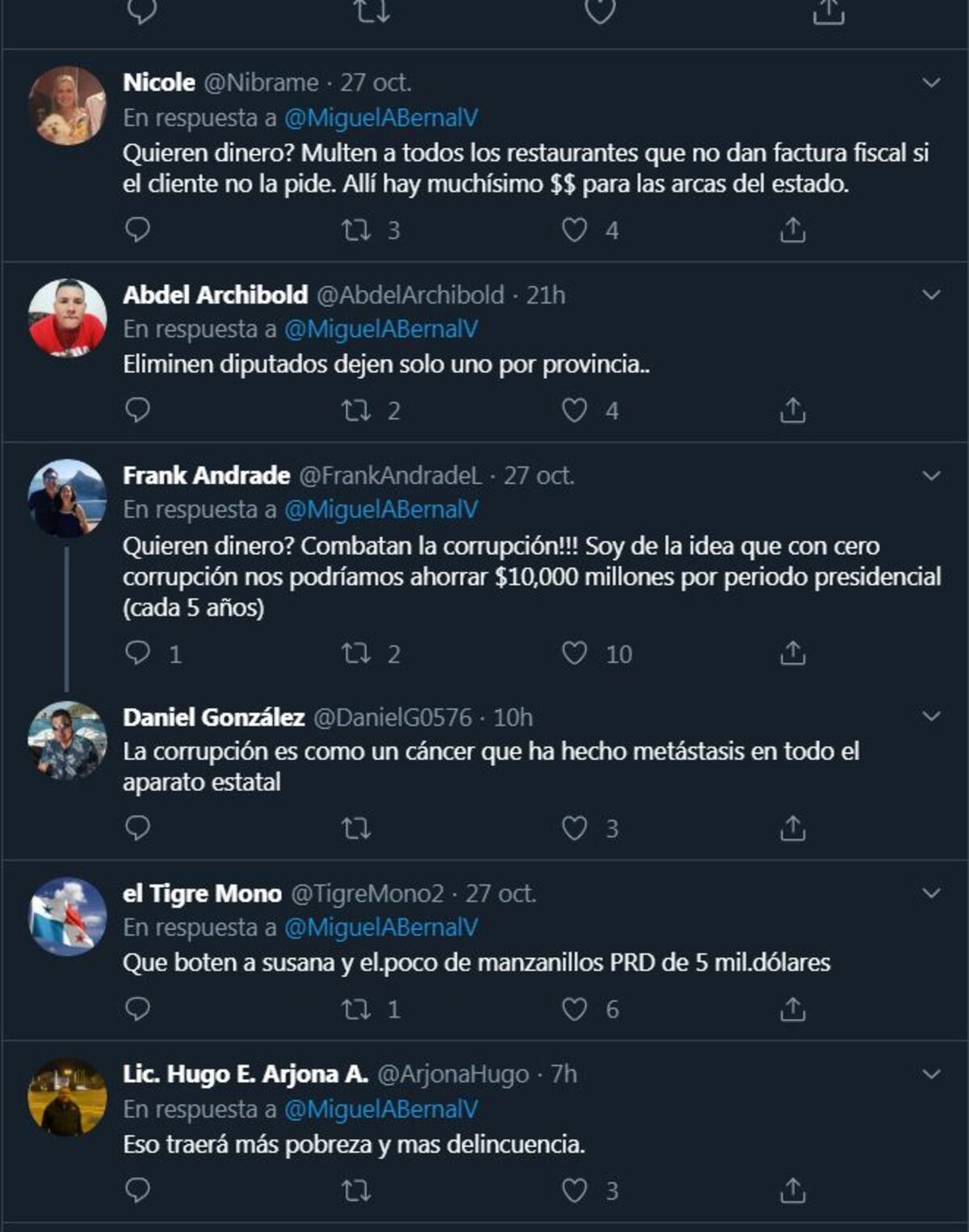Open tweet options chevron on Nicole's tweet
Image resolution: width=969 pixels, height=1232 pixels.
[931, 82]
